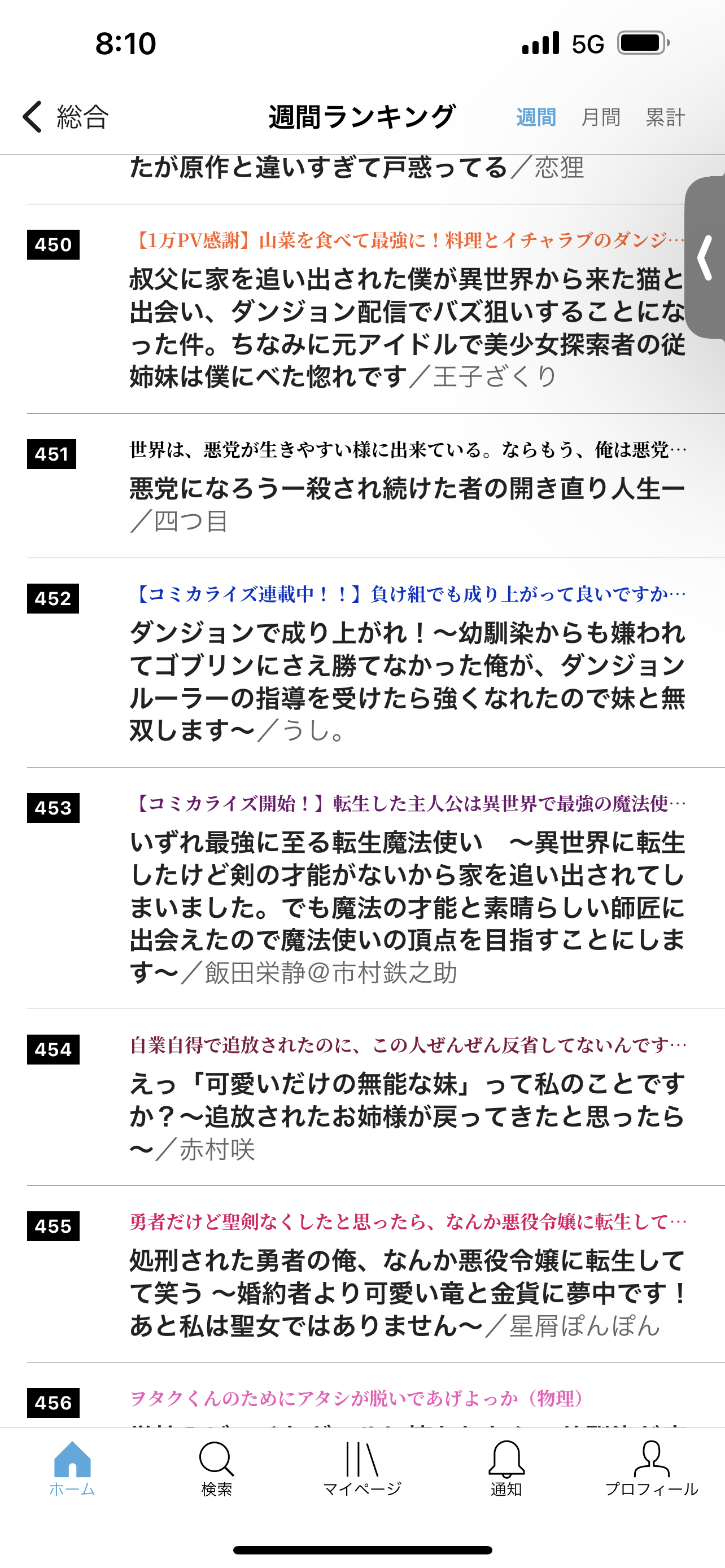Go back to 総合
This screenshot has width=725, height=1568.
(x=65, y=116)
